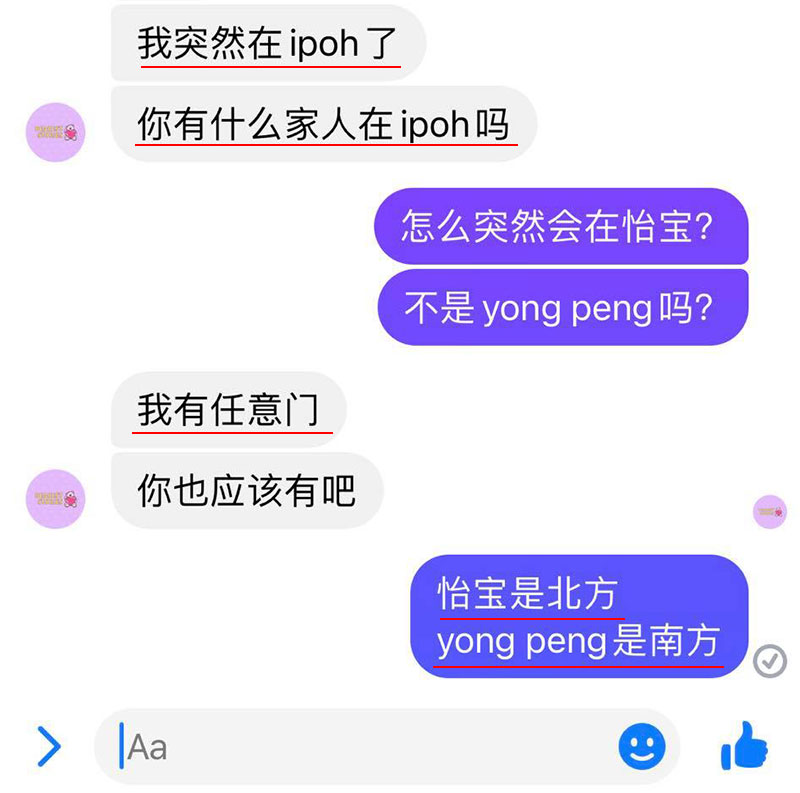This screenshot has width=800, height=793.
Task: Open sender avatar beside 你也应该有吧 message
Action: pyautogui.click(x=56, y=498)
